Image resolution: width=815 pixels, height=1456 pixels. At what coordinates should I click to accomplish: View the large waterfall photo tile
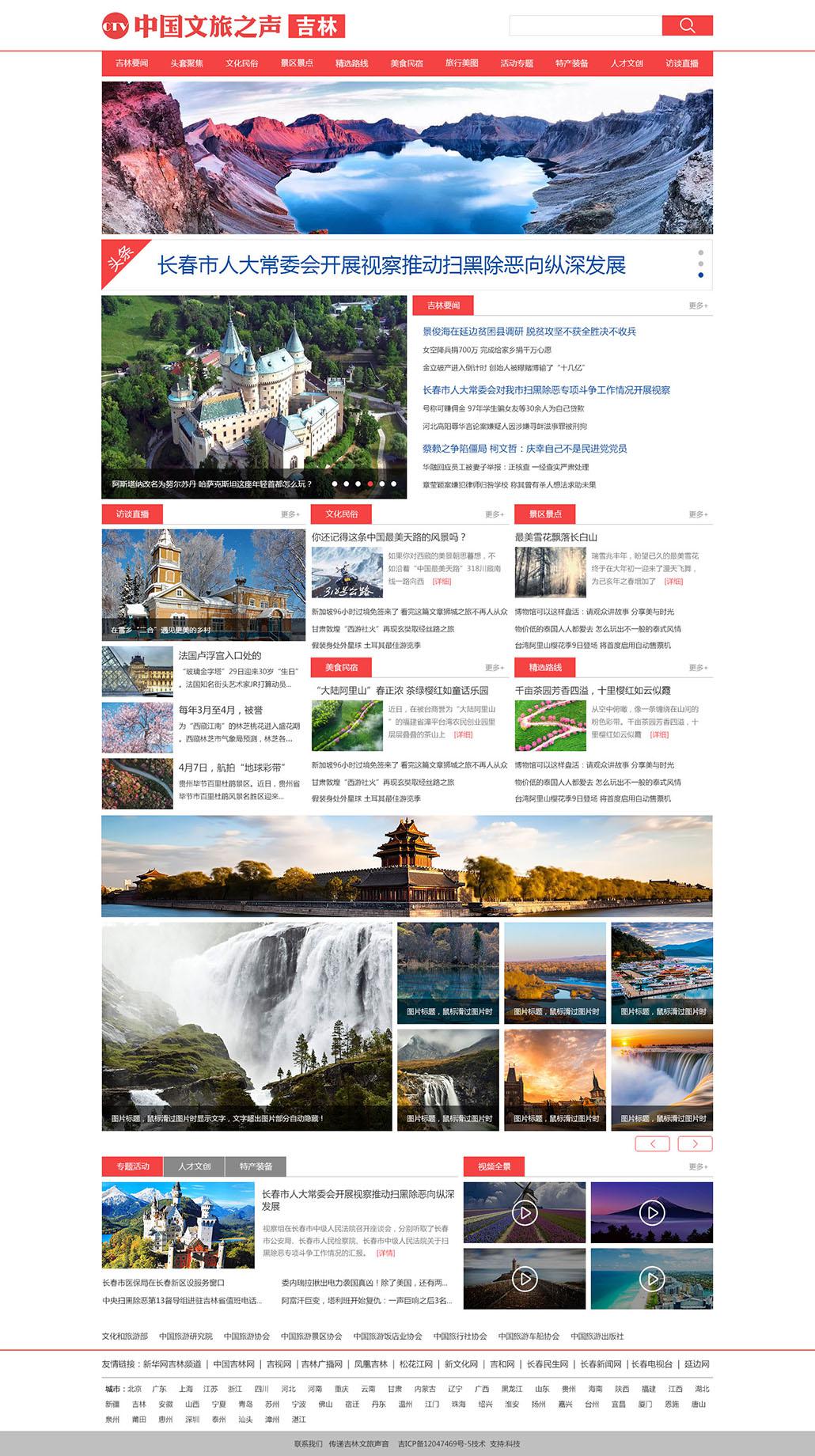247,1026
